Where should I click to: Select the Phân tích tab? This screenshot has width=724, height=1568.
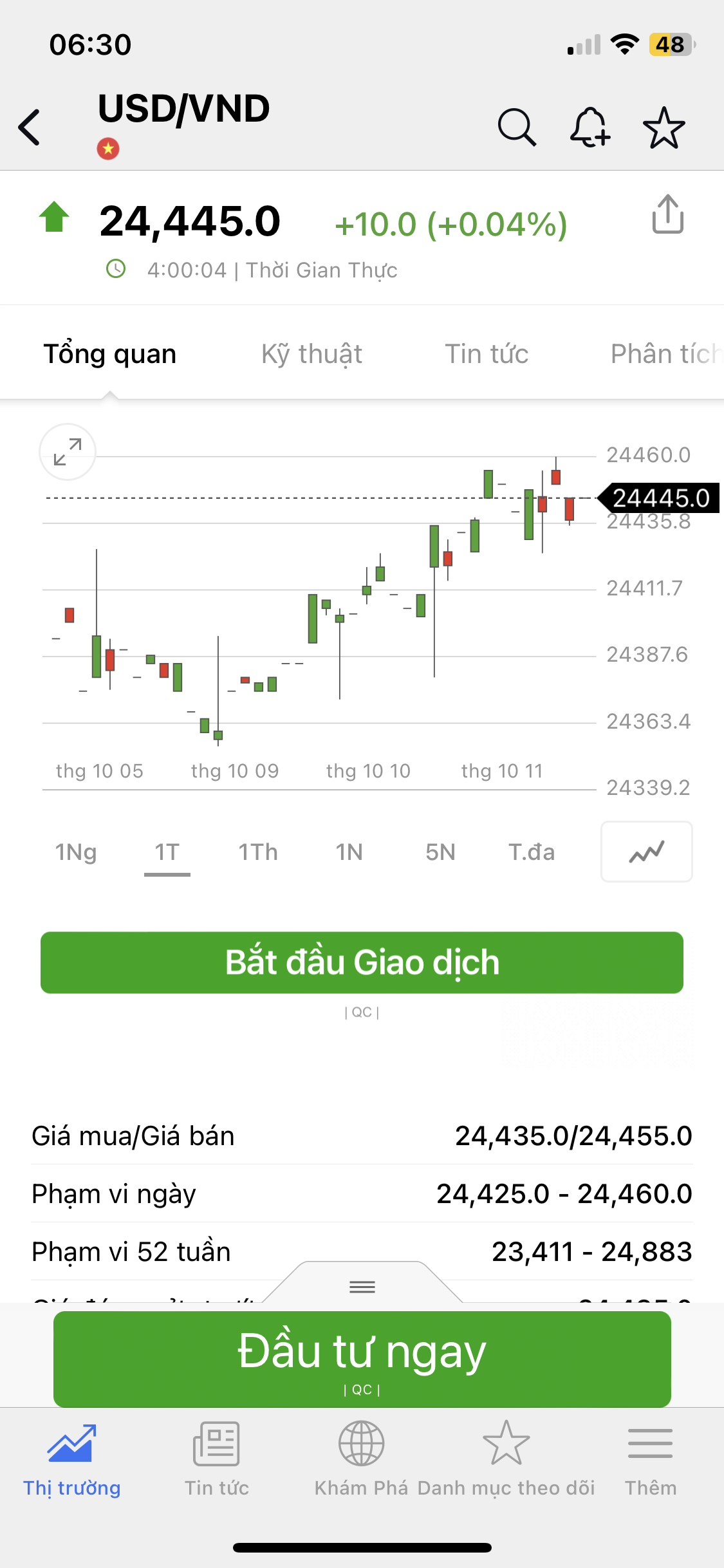[663, 354]
